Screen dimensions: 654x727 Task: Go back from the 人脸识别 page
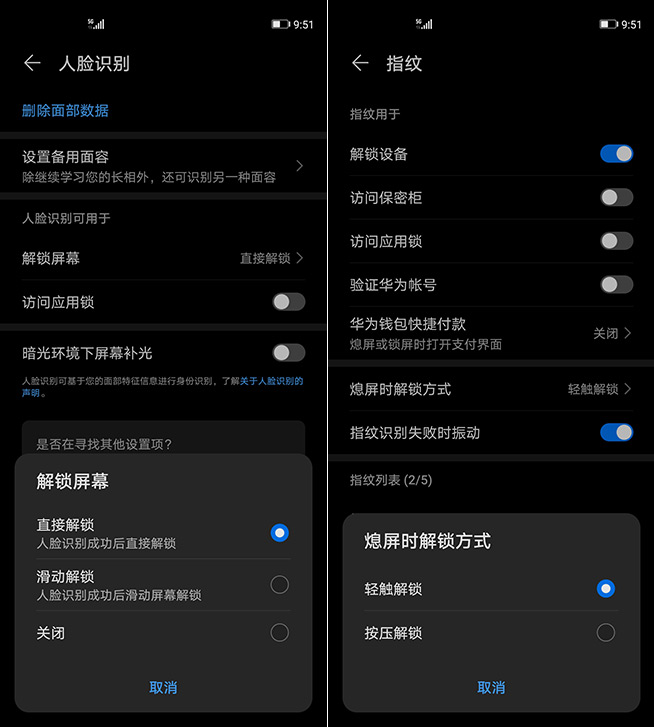[32, 63]
